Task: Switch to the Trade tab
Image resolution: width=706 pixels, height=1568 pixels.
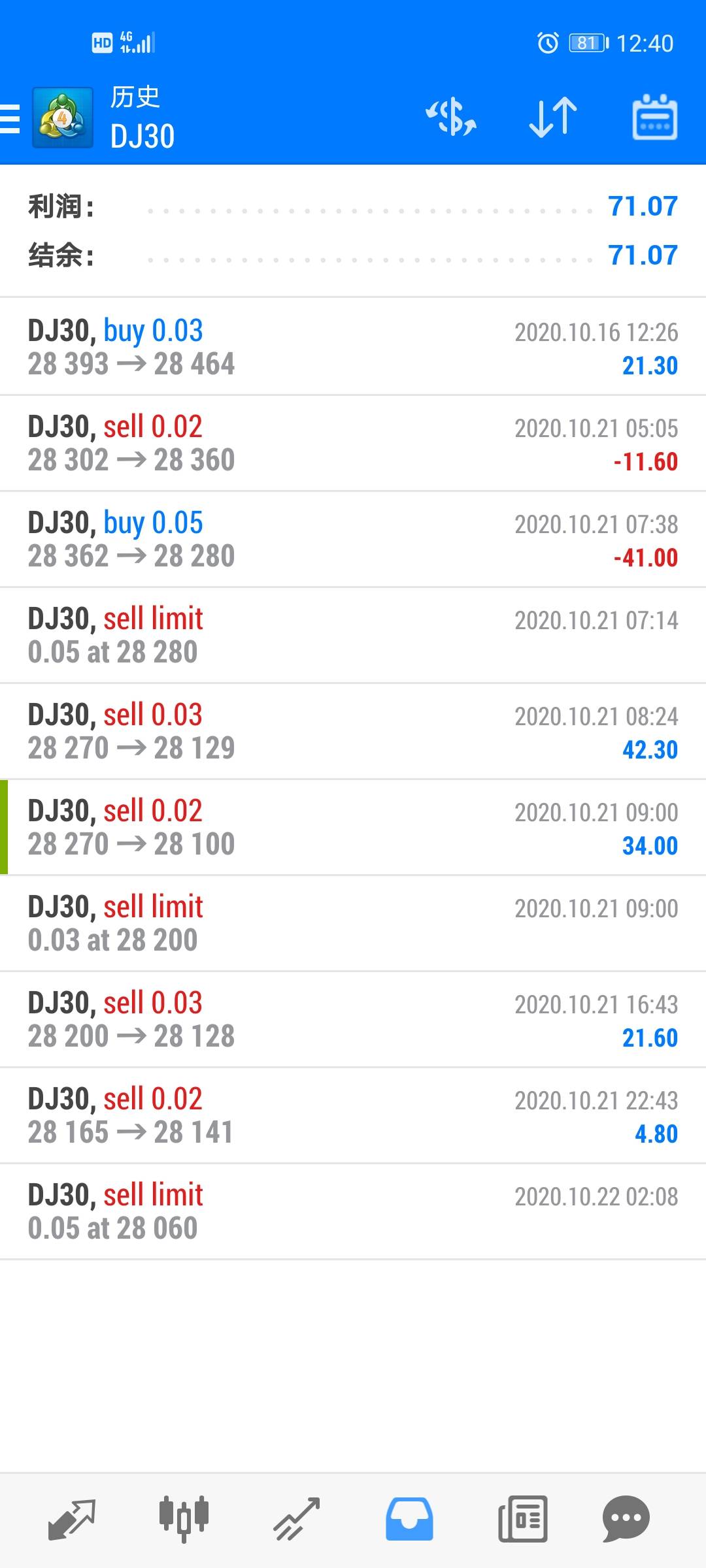Action: [x=296, y=1519]
